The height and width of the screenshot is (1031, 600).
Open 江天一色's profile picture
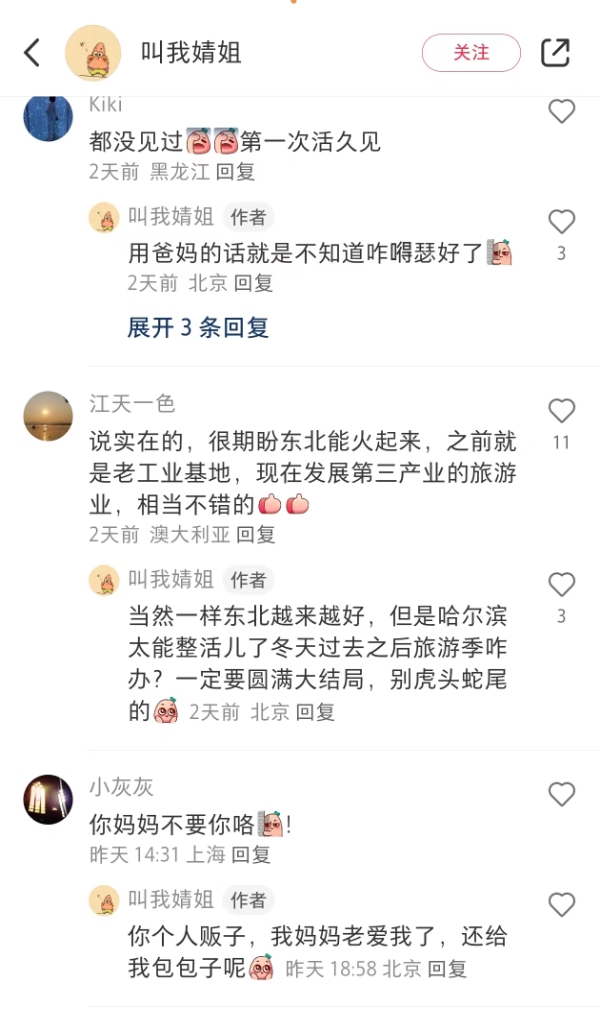48,416
